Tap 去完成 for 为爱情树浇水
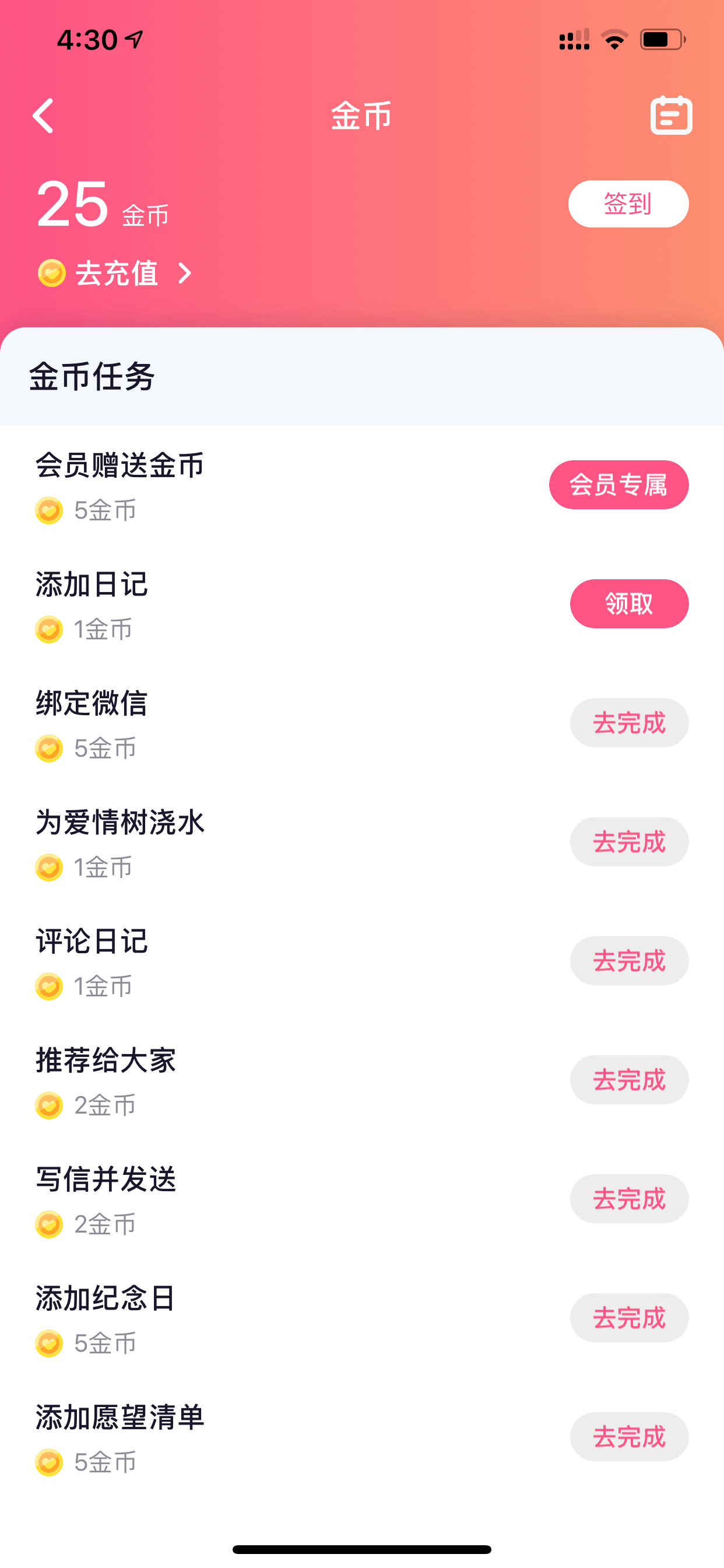Viewport: 724px width, 1568px height. coord(629,842)
